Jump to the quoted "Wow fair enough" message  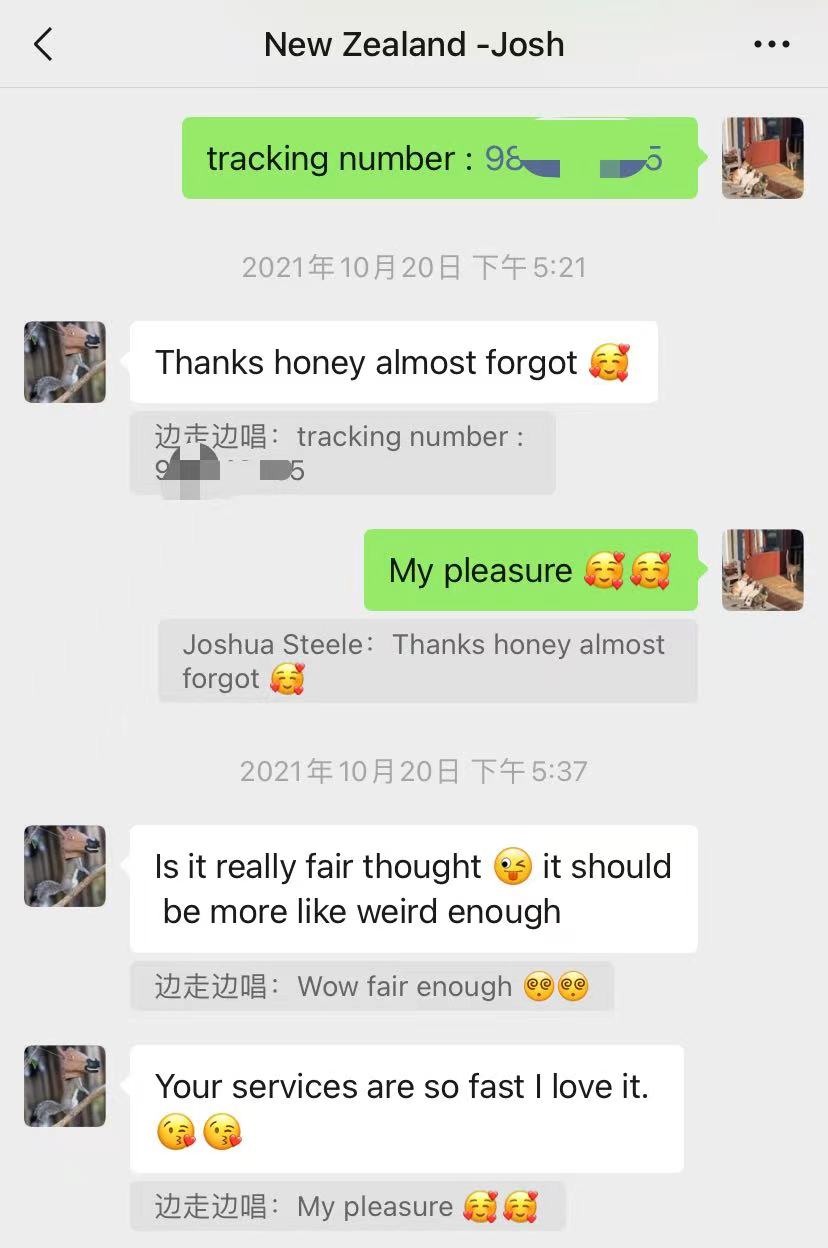tap(371, 987)
